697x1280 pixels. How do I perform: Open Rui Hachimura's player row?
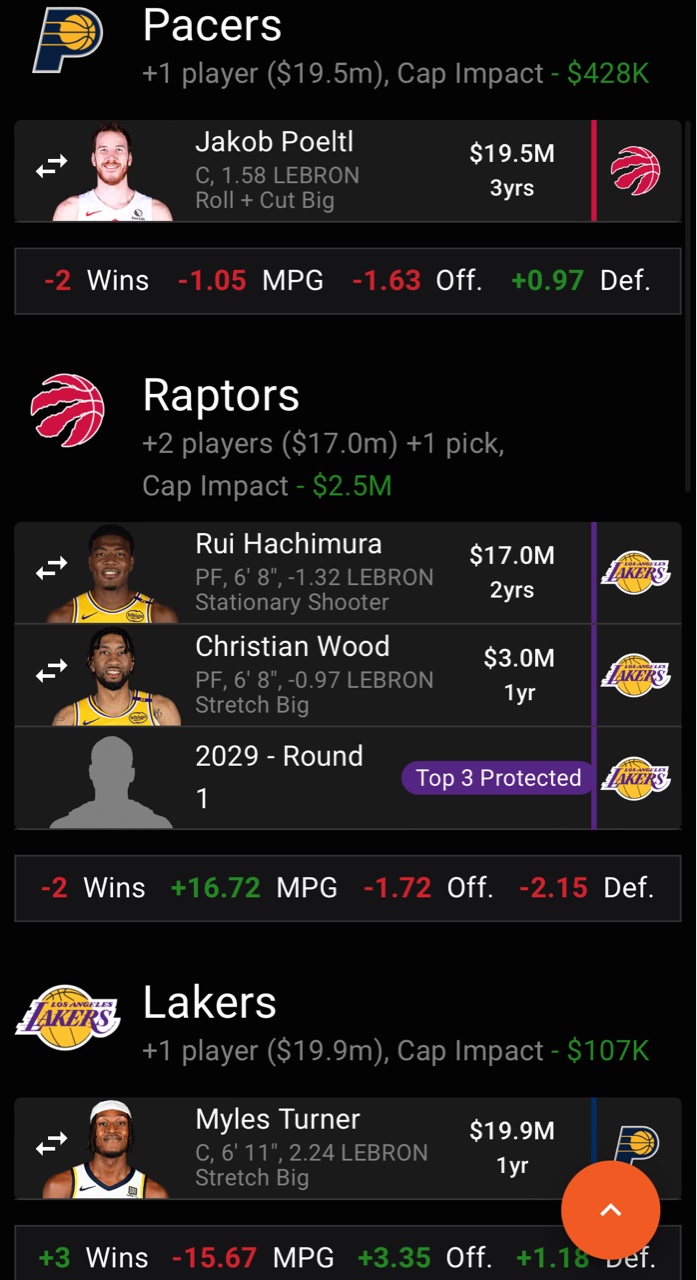[x=348, y=573]
